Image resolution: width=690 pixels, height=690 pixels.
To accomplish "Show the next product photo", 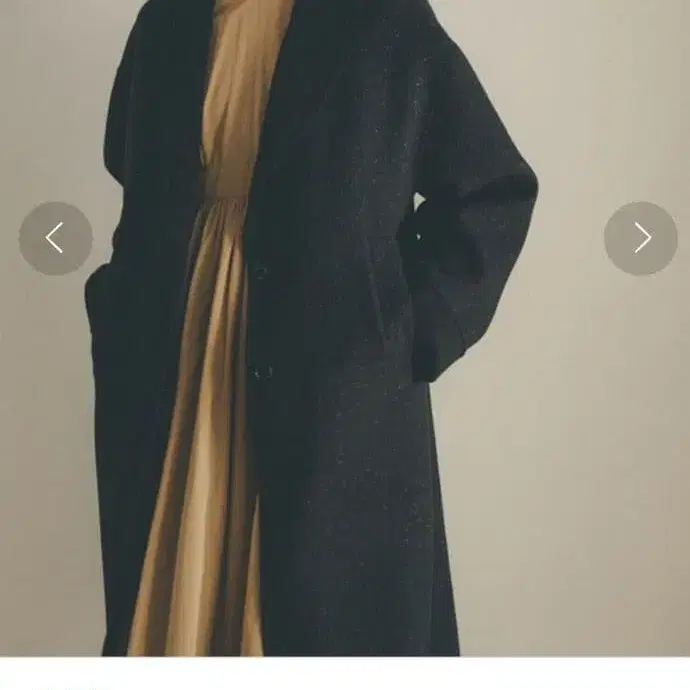I will click(641, 239).
